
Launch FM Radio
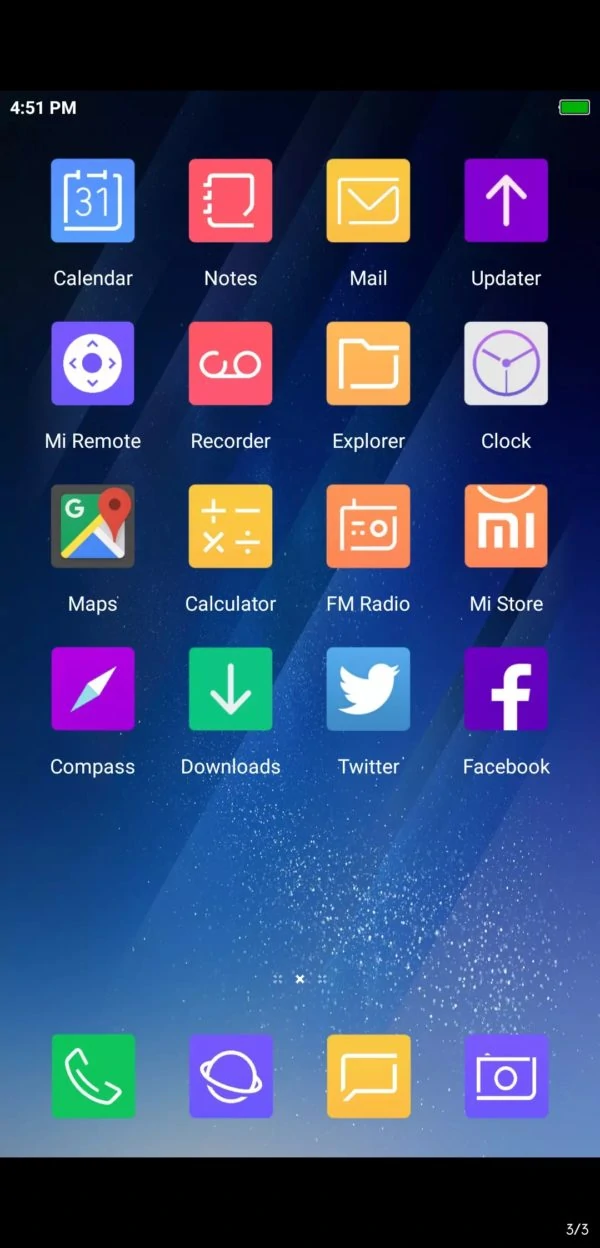tap(368, 526)
